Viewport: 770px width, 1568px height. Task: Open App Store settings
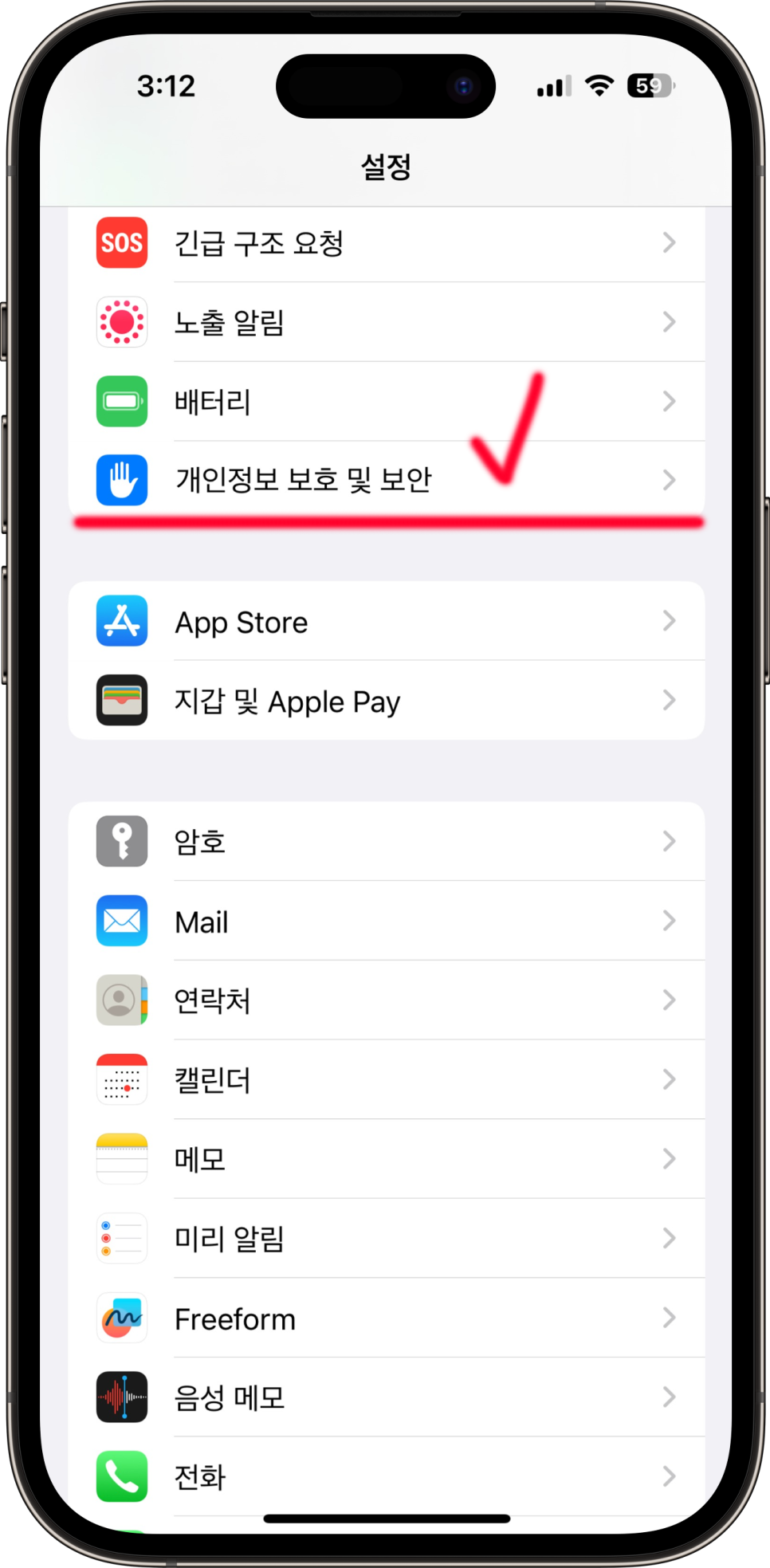pyautogui.click(x=387, y=621)
